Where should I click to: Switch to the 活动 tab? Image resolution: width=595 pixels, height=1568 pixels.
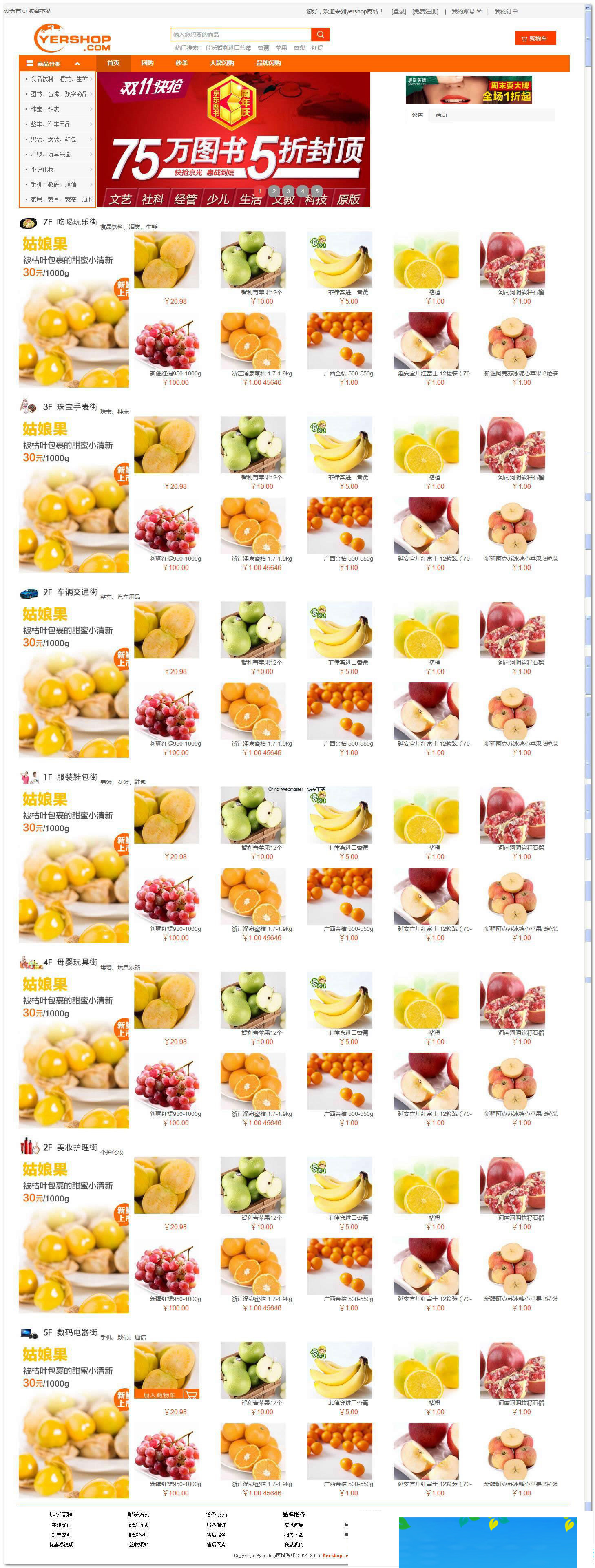(x=441, y=115)
